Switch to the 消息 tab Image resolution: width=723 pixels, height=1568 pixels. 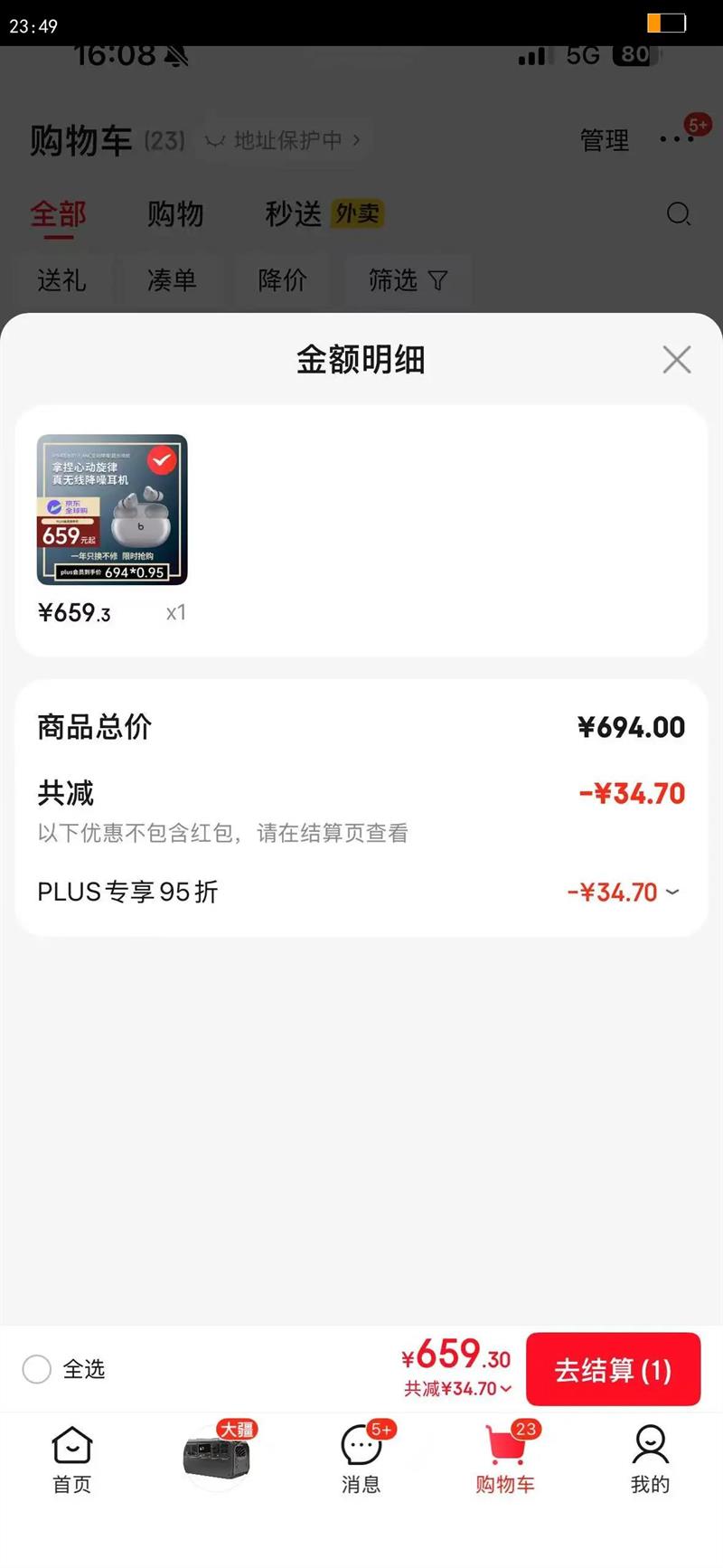click(x=361, y=1458)
